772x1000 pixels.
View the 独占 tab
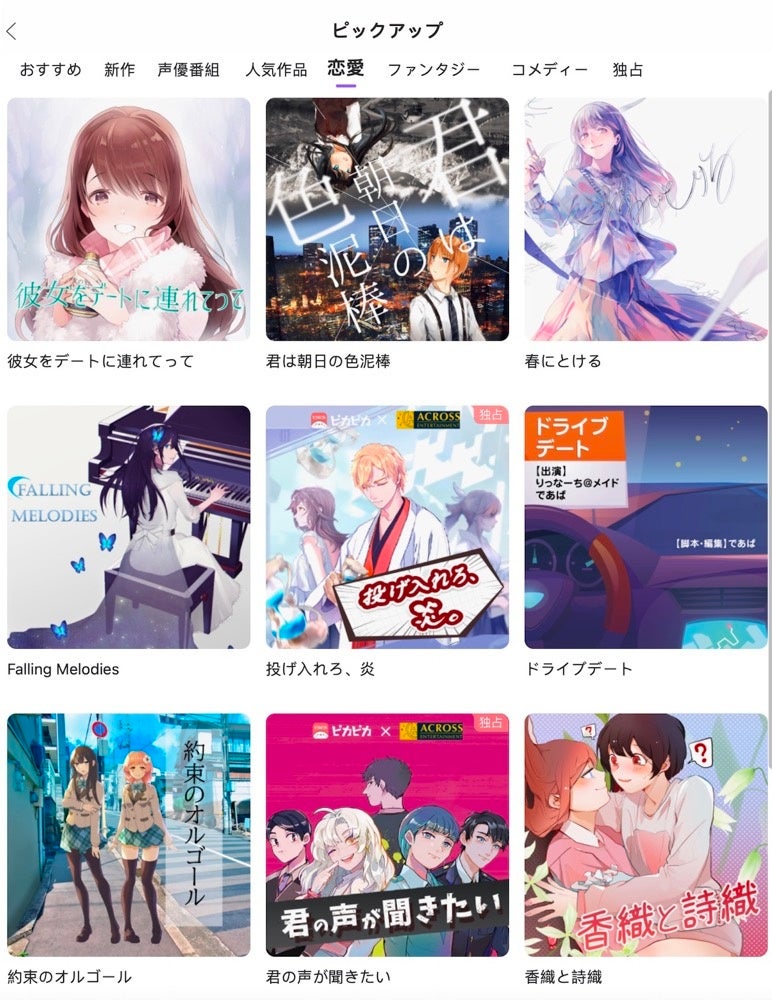(x=628, y=70)
